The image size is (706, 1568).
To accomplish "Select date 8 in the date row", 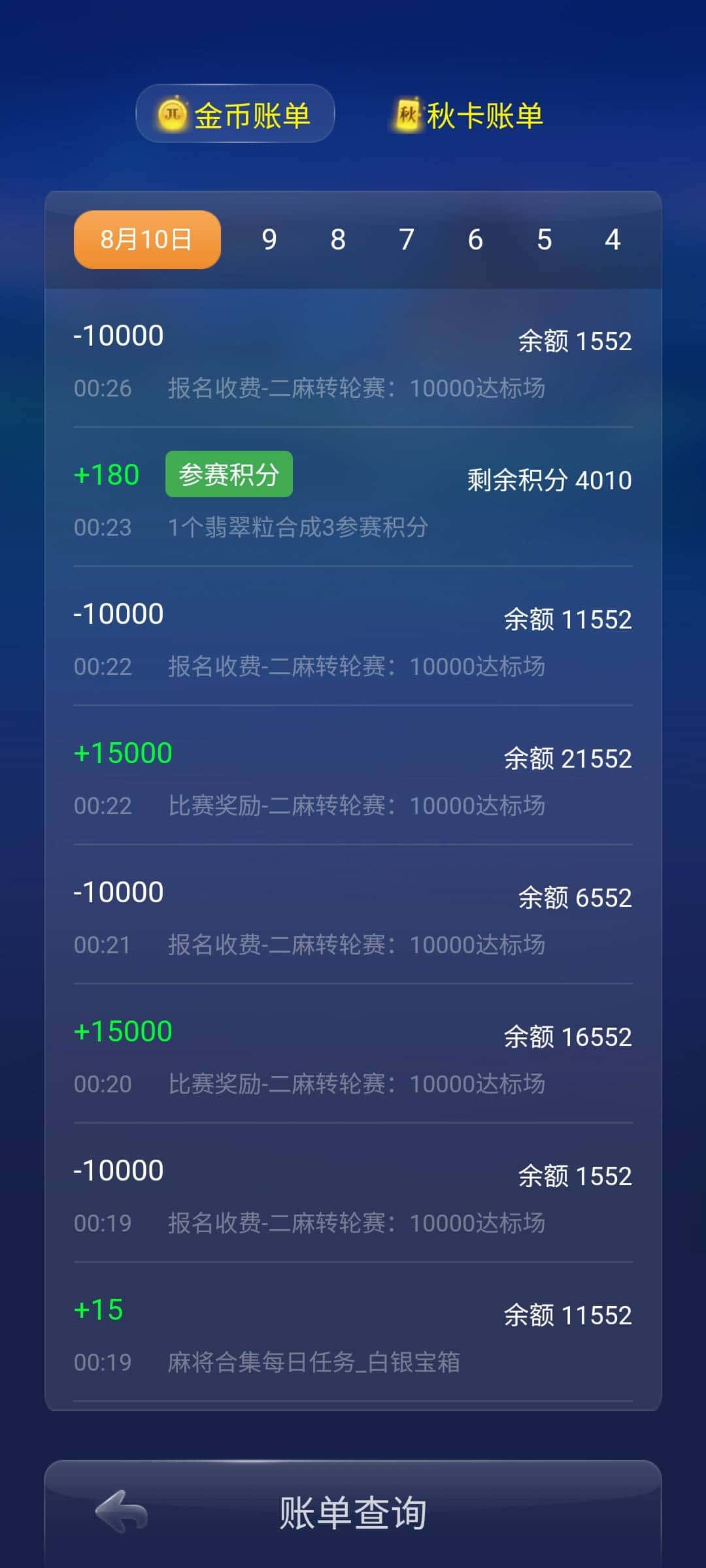I will (337, 240).
